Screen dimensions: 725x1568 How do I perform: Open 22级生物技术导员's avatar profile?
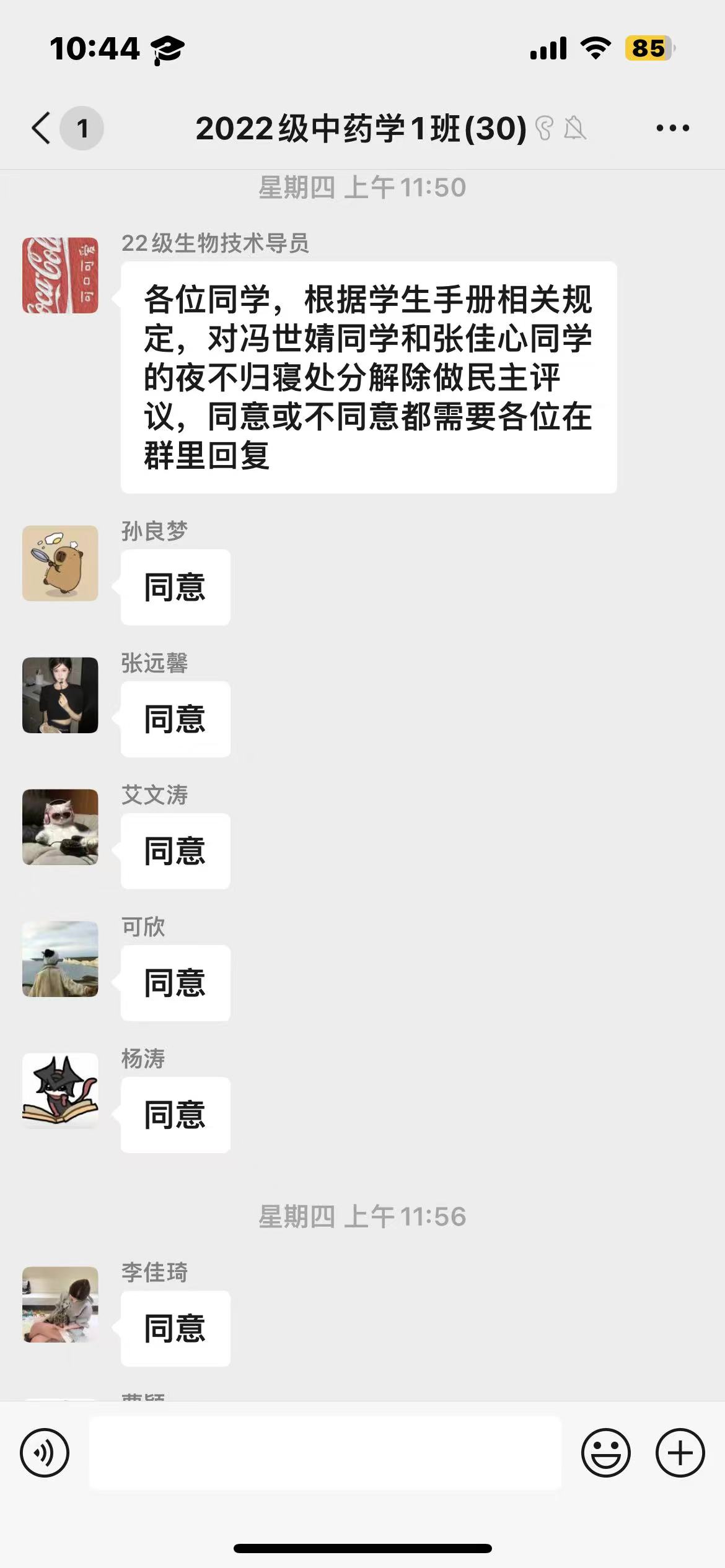[x=60, y=275]
